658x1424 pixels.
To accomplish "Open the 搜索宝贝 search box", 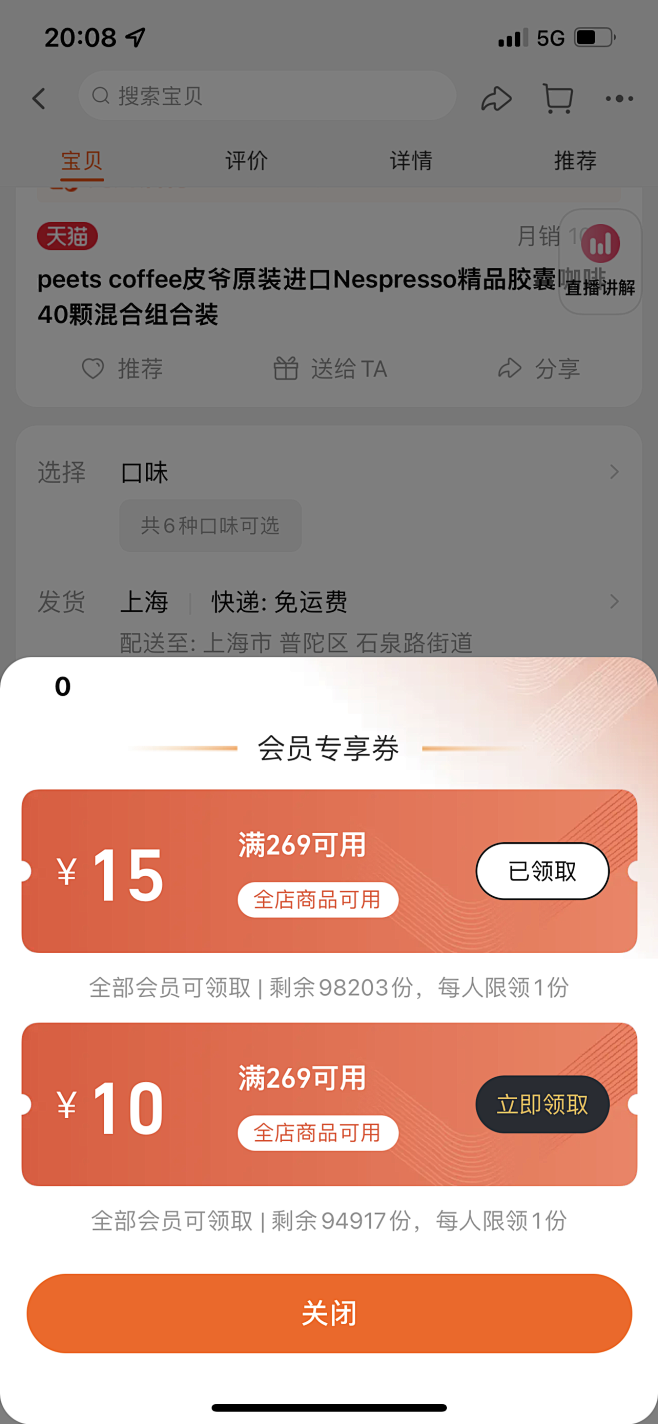I will tap(267, 97).
